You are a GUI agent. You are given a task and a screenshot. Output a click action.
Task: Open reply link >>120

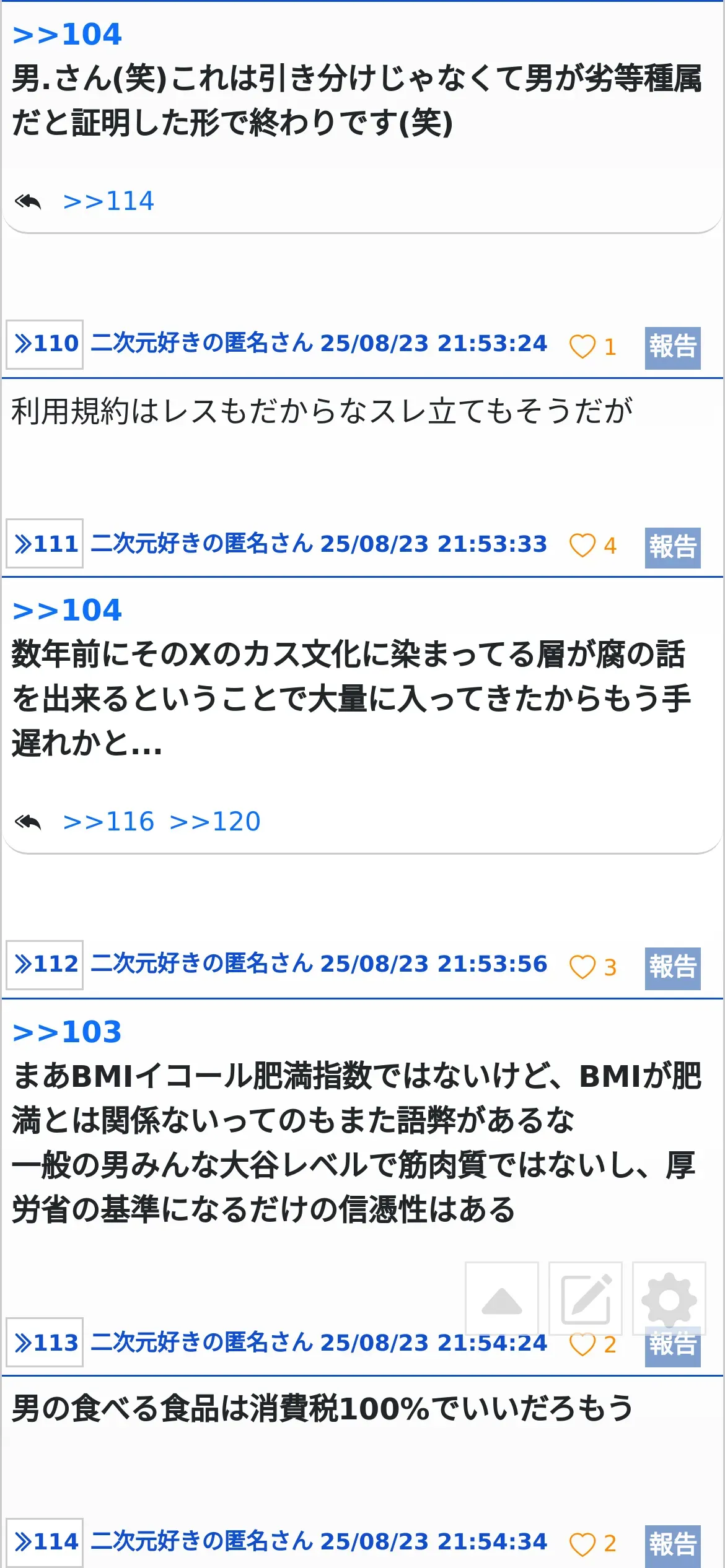tap(215, 822)
